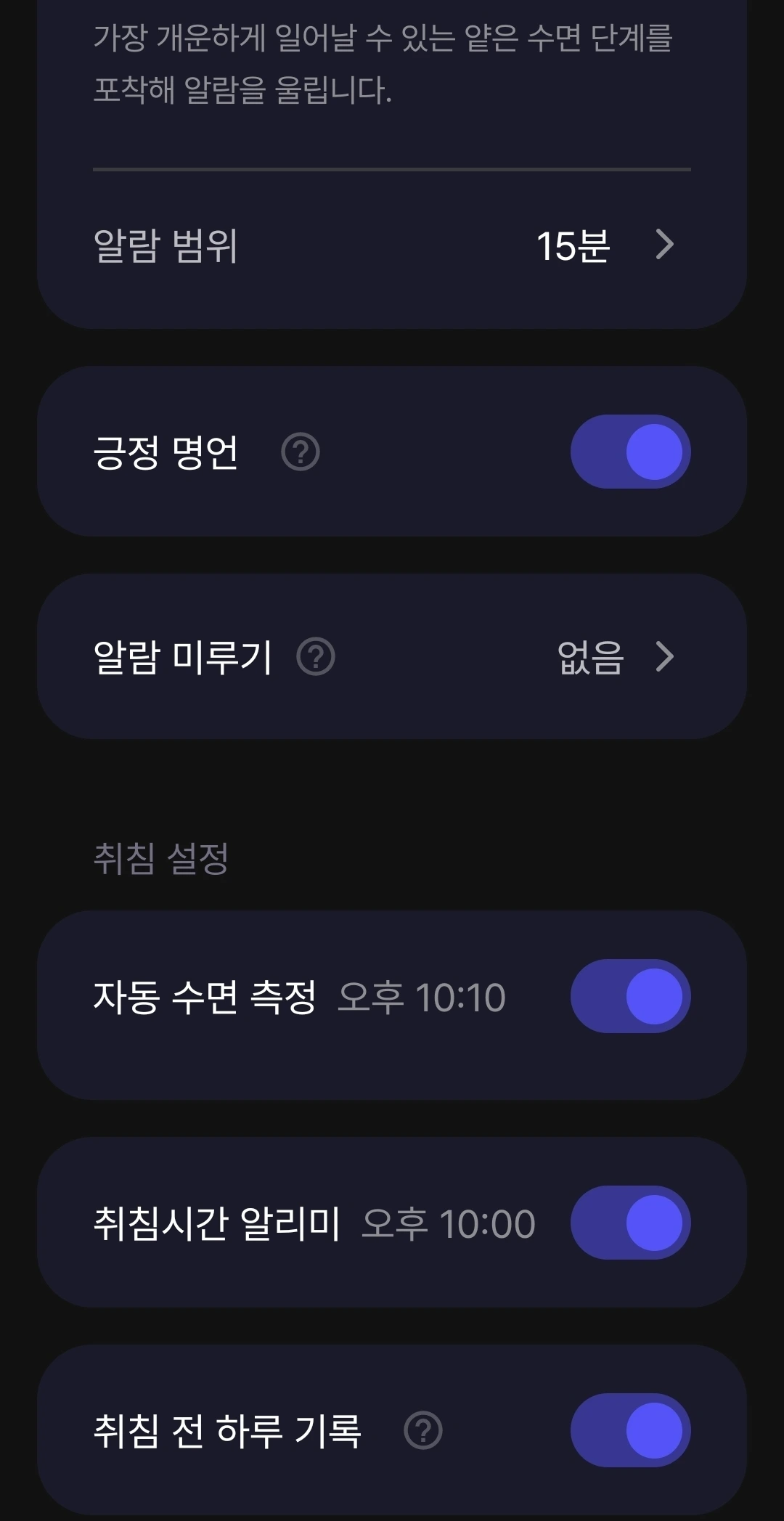The image size is (784, 1521).
Task: Edit the 취침시간 알리미 time 오후 10:00
Action: pyautogui.click(x=448, y=1223)
